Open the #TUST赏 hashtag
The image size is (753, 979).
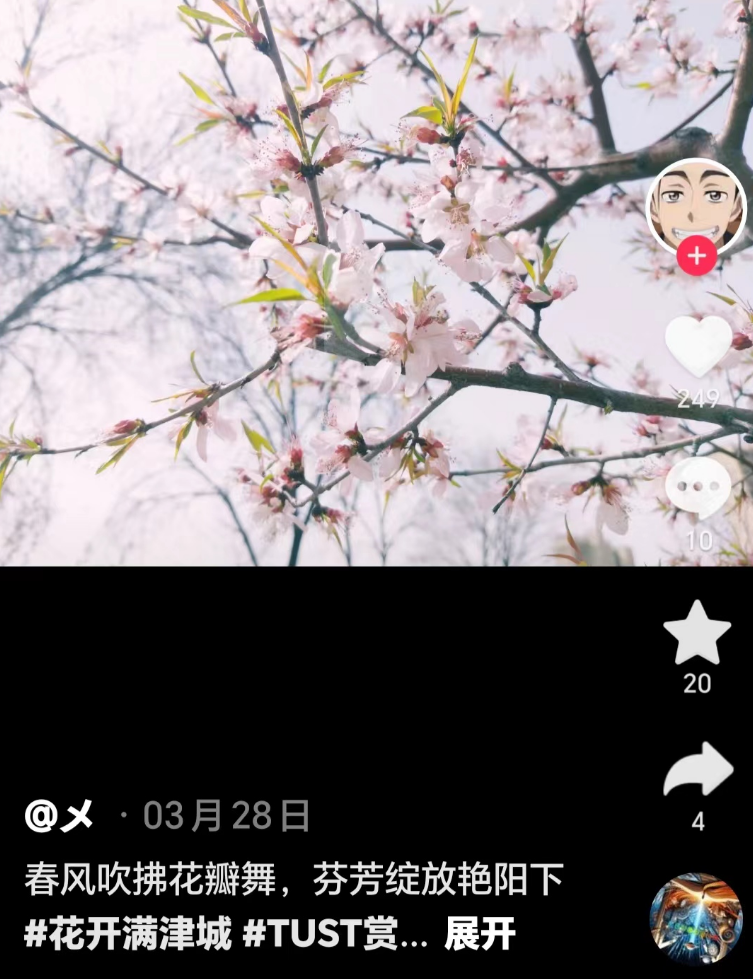[320, 934]
